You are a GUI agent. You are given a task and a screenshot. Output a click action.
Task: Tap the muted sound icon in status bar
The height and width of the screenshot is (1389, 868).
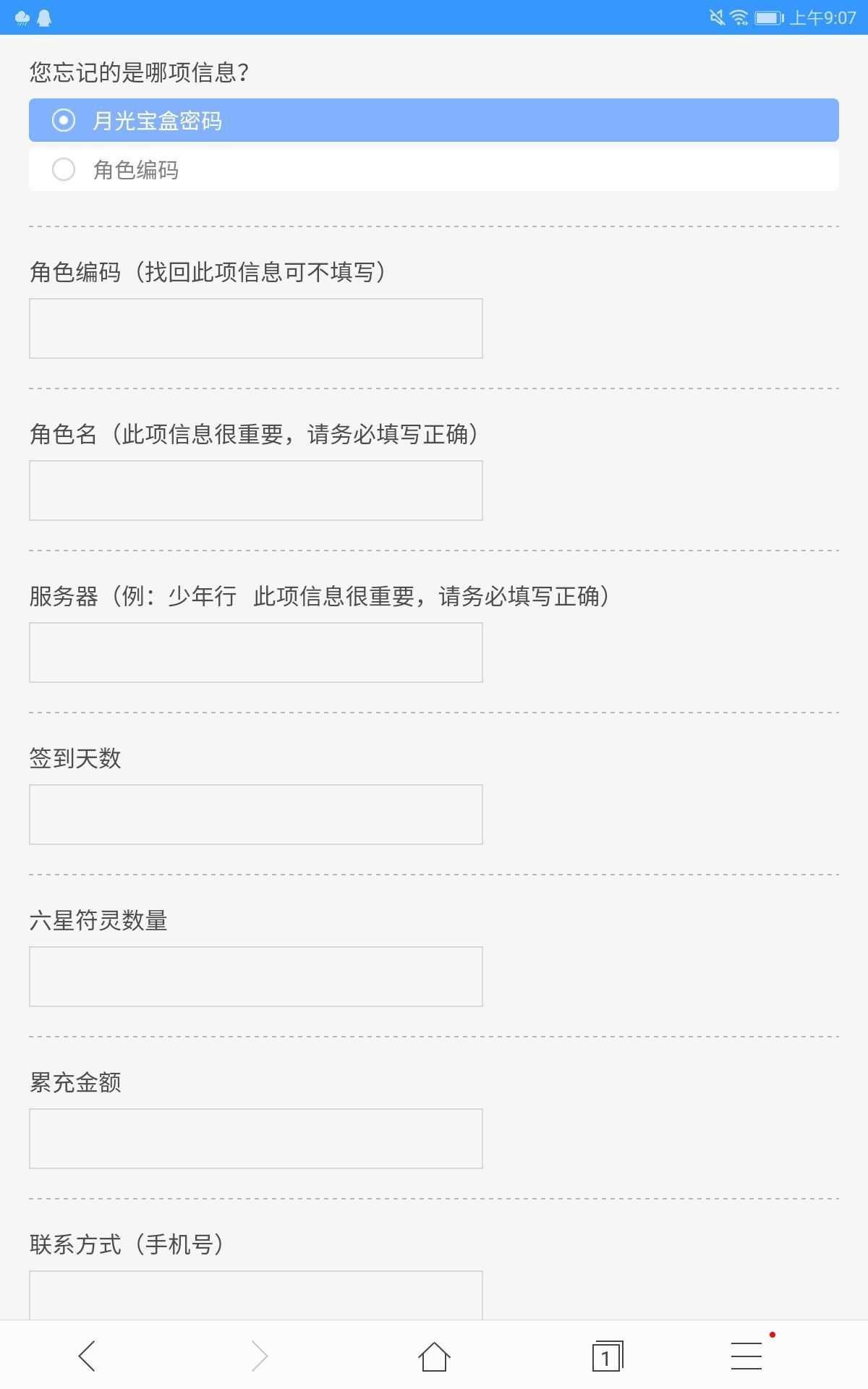click(x=715, y=17)
